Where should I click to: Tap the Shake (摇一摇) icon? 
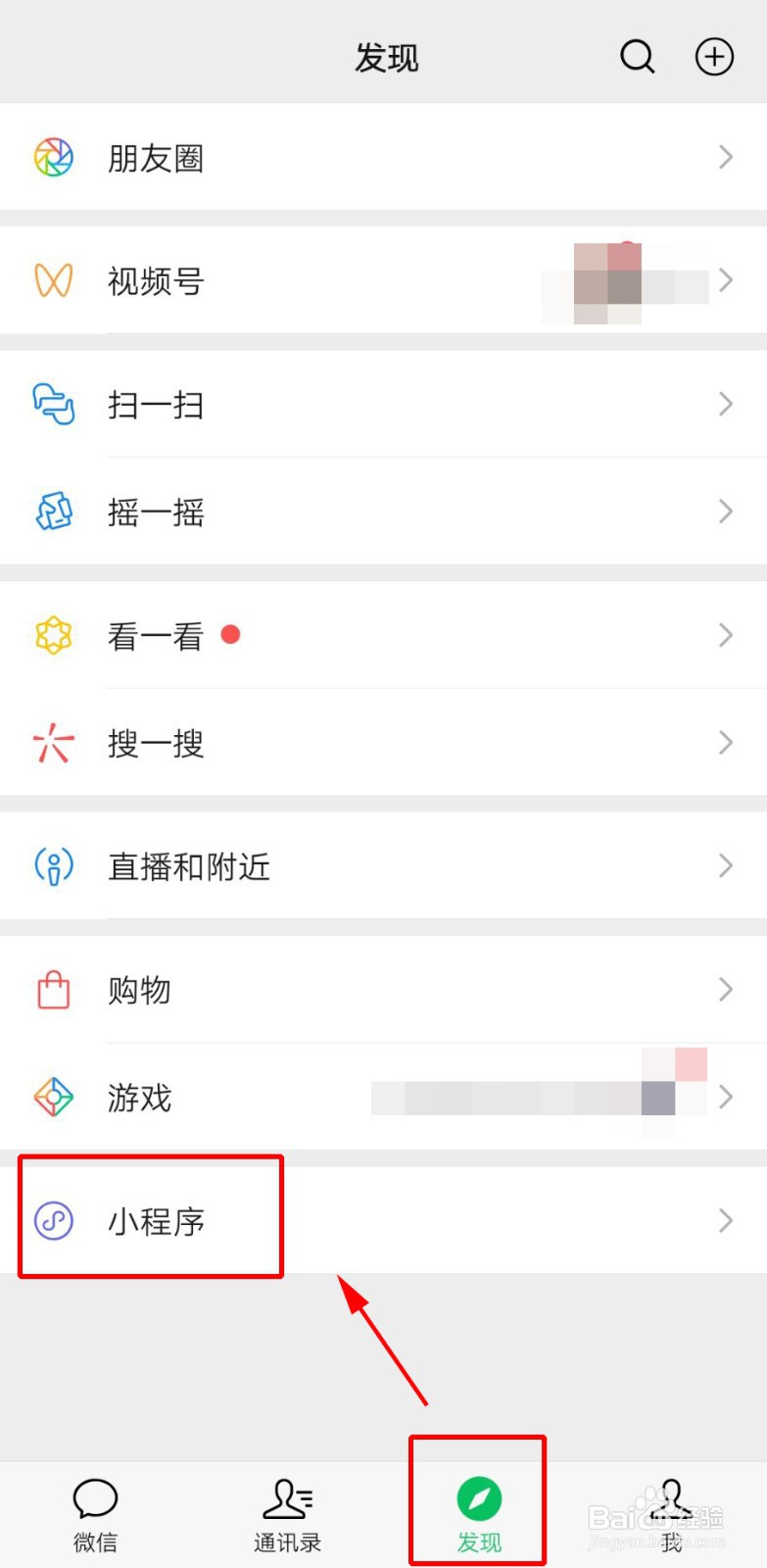point(53,512)
